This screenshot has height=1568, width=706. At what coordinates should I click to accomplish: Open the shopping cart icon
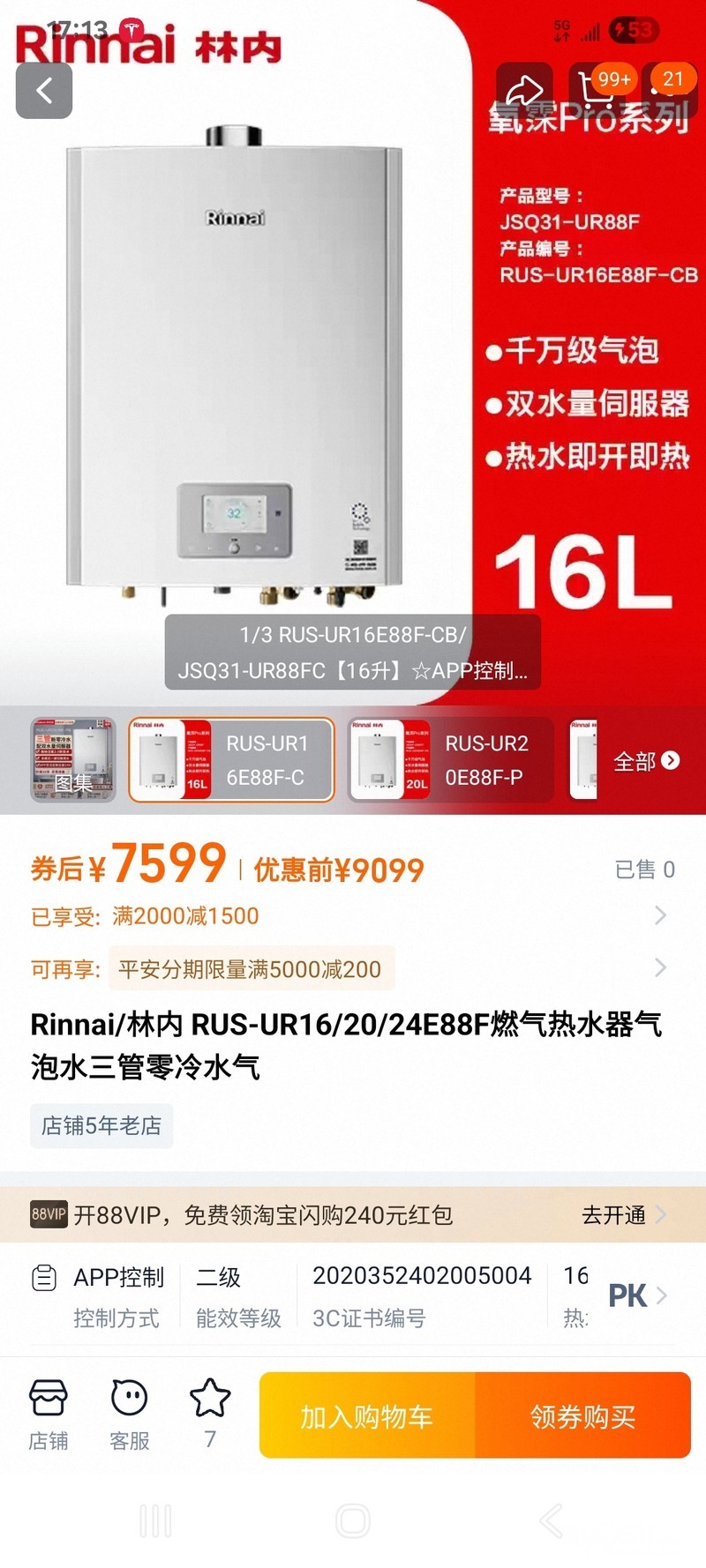point(597,90)
